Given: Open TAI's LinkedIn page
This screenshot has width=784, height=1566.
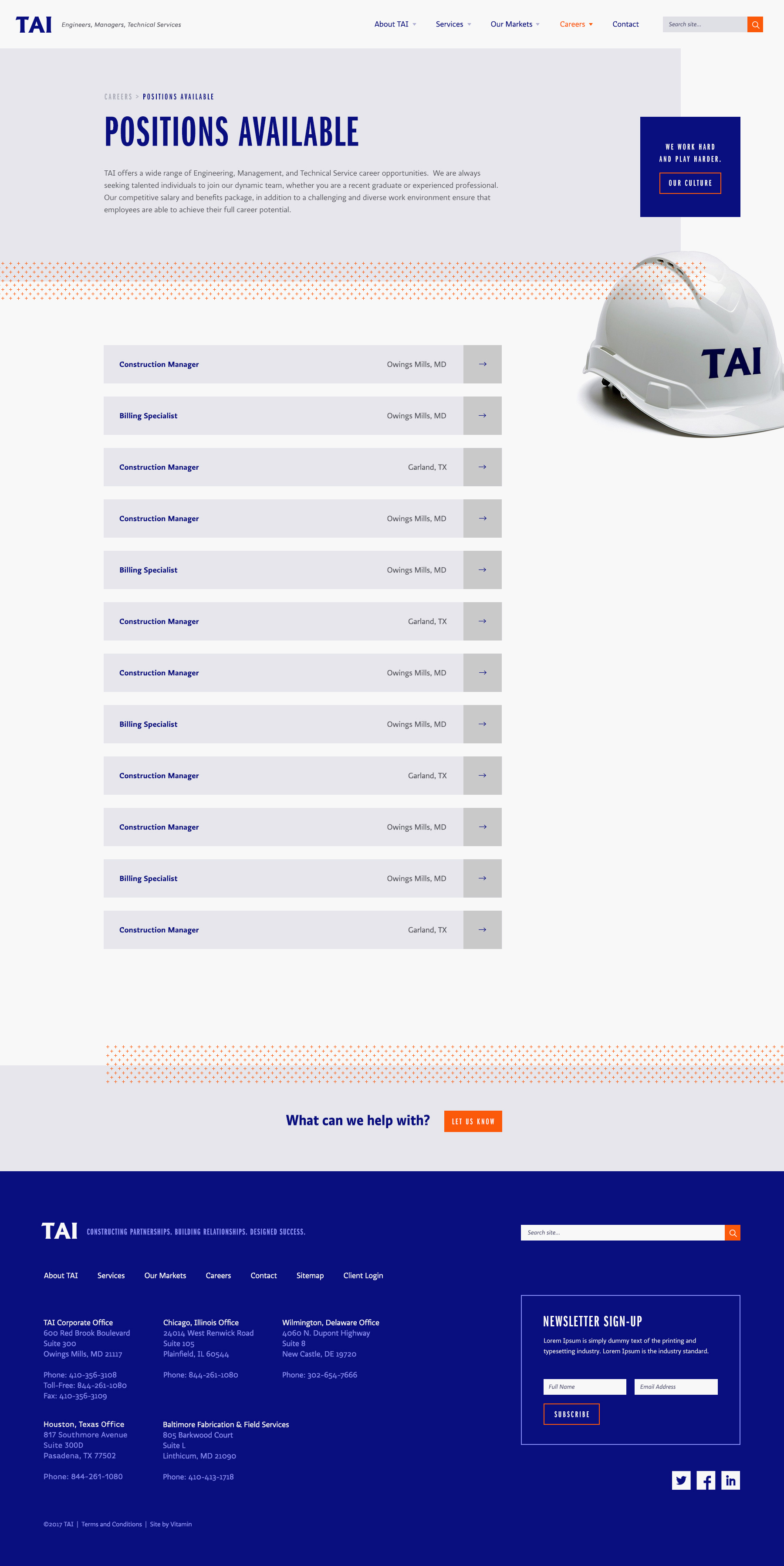Looking at the screenshot, I should coord(730,1480).
